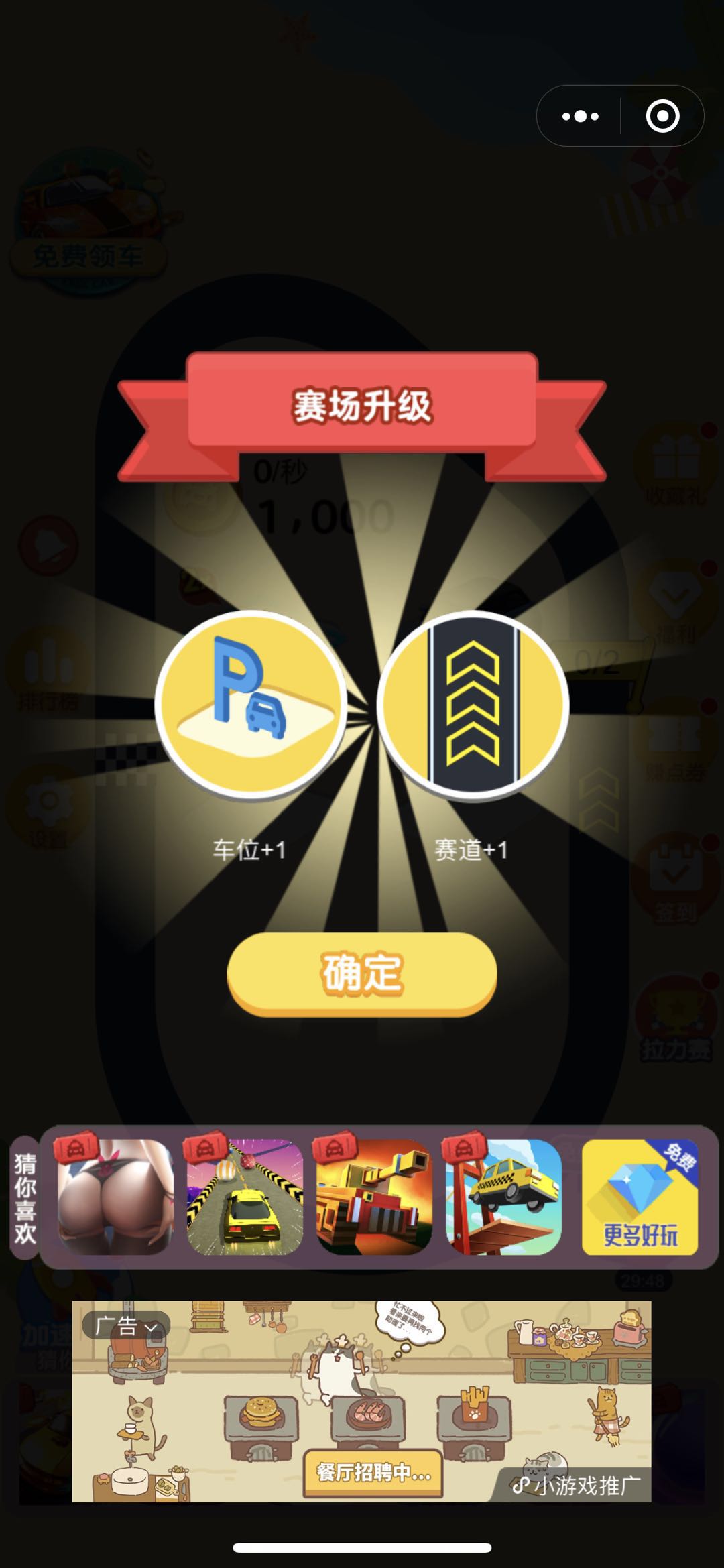Confirm the upgrade with 确定 button
The width and height of the screenshot is (724, 1568).
click(x=362, y=972)
